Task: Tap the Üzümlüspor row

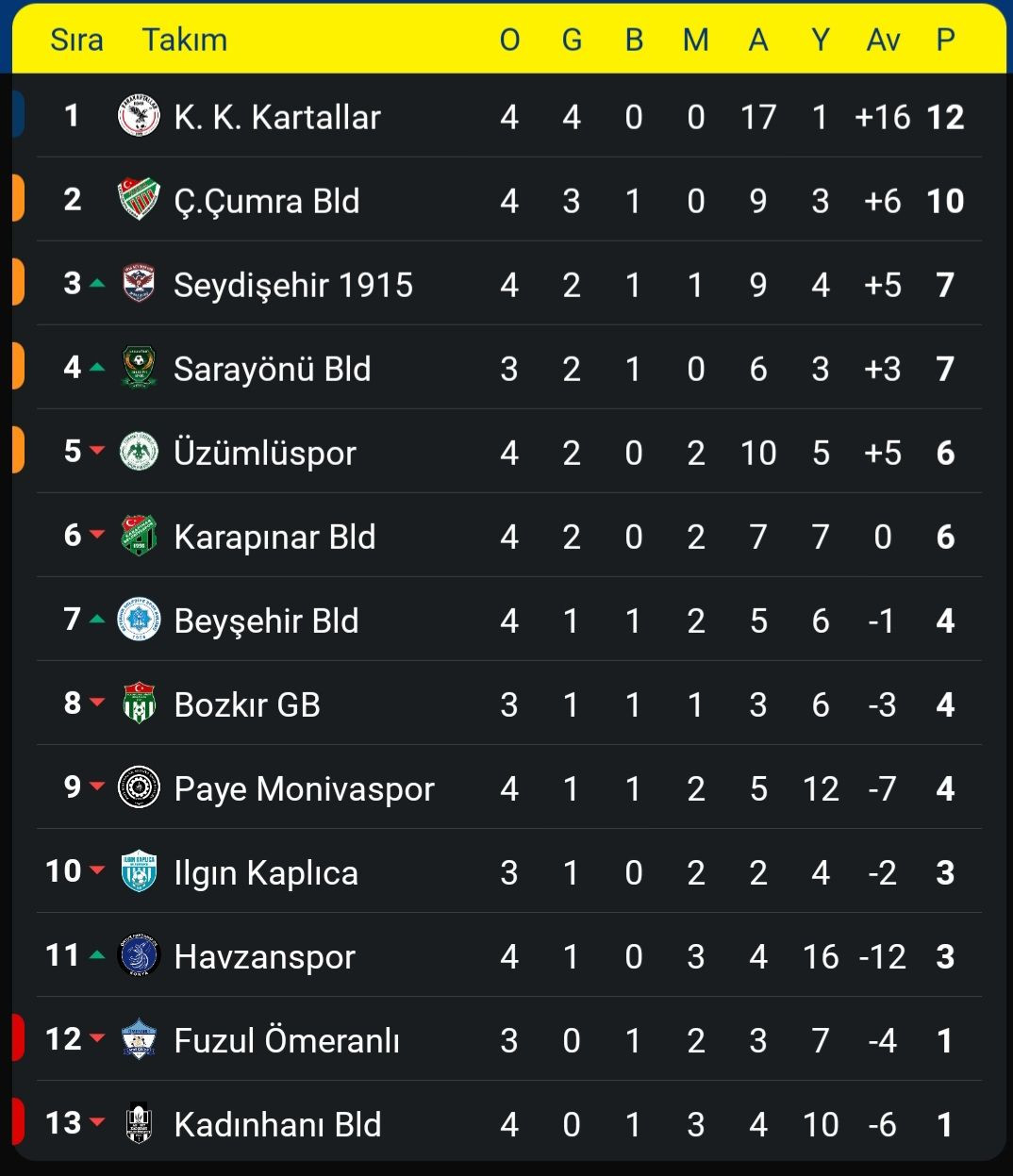Action: click(x=265, y=453)
